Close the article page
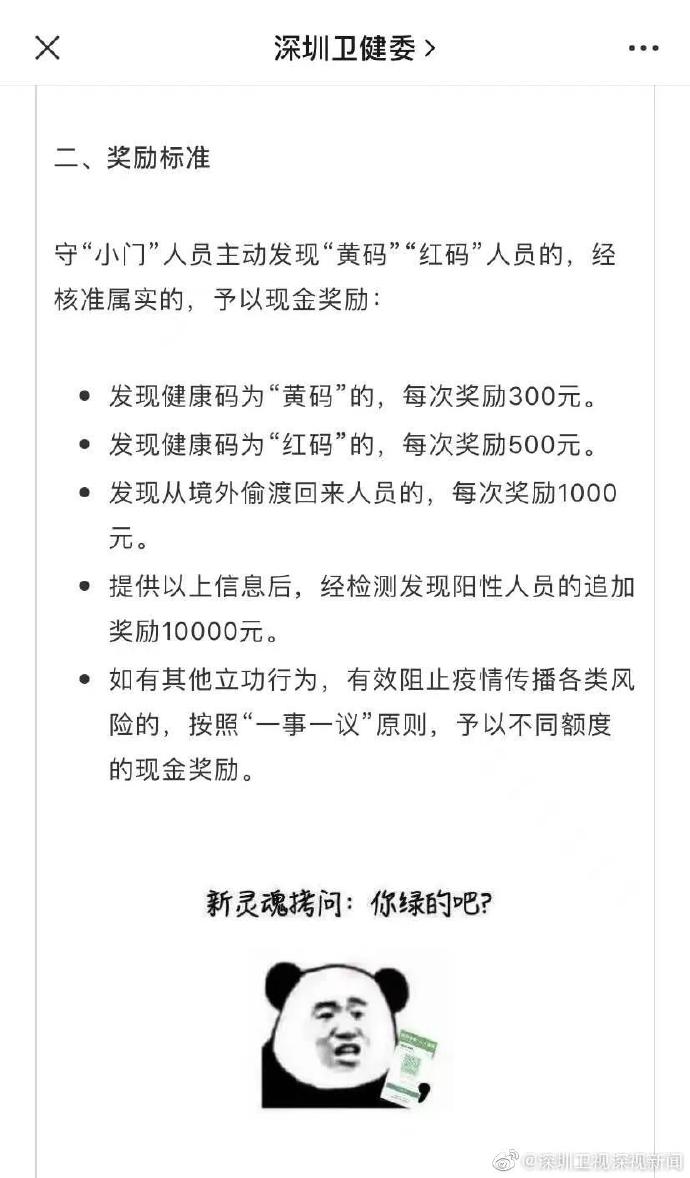The height and width of the screenshot is (1178, 690). tap(47, 47)
